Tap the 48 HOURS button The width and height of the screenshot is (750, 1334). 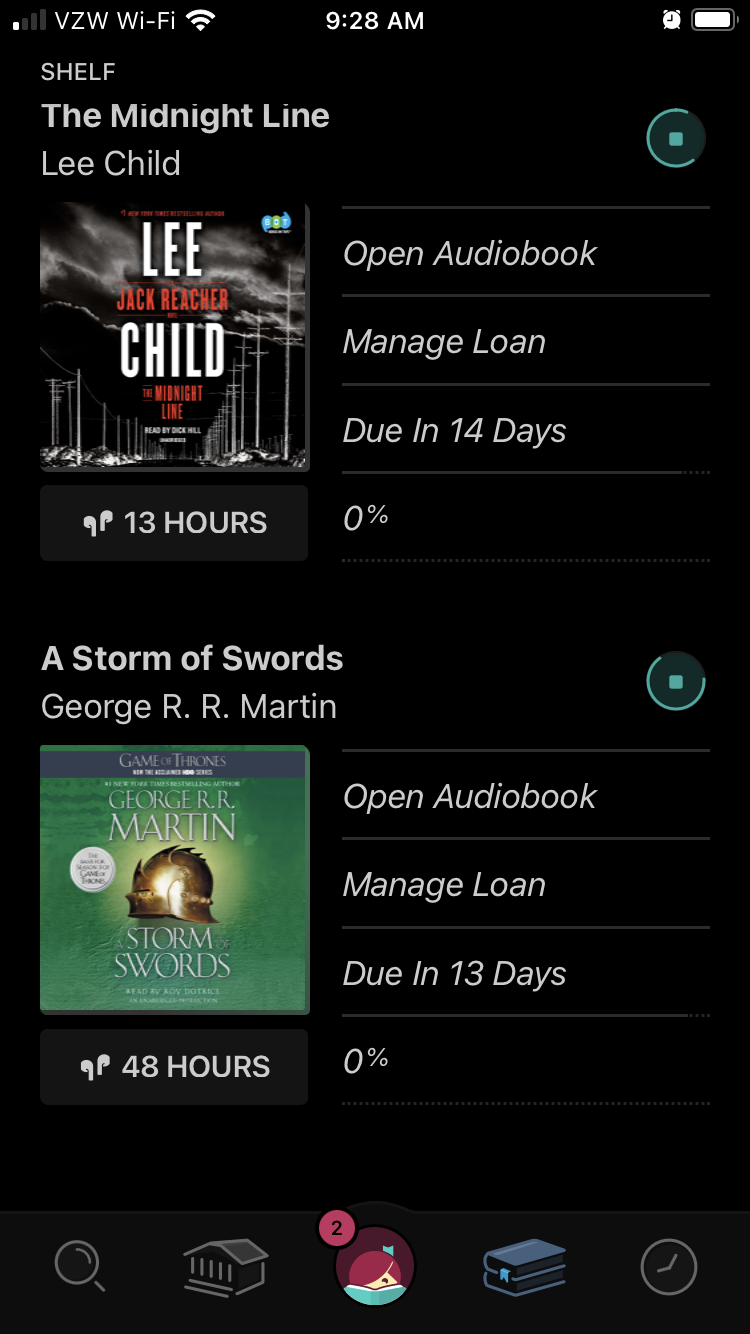[174, 1067]
